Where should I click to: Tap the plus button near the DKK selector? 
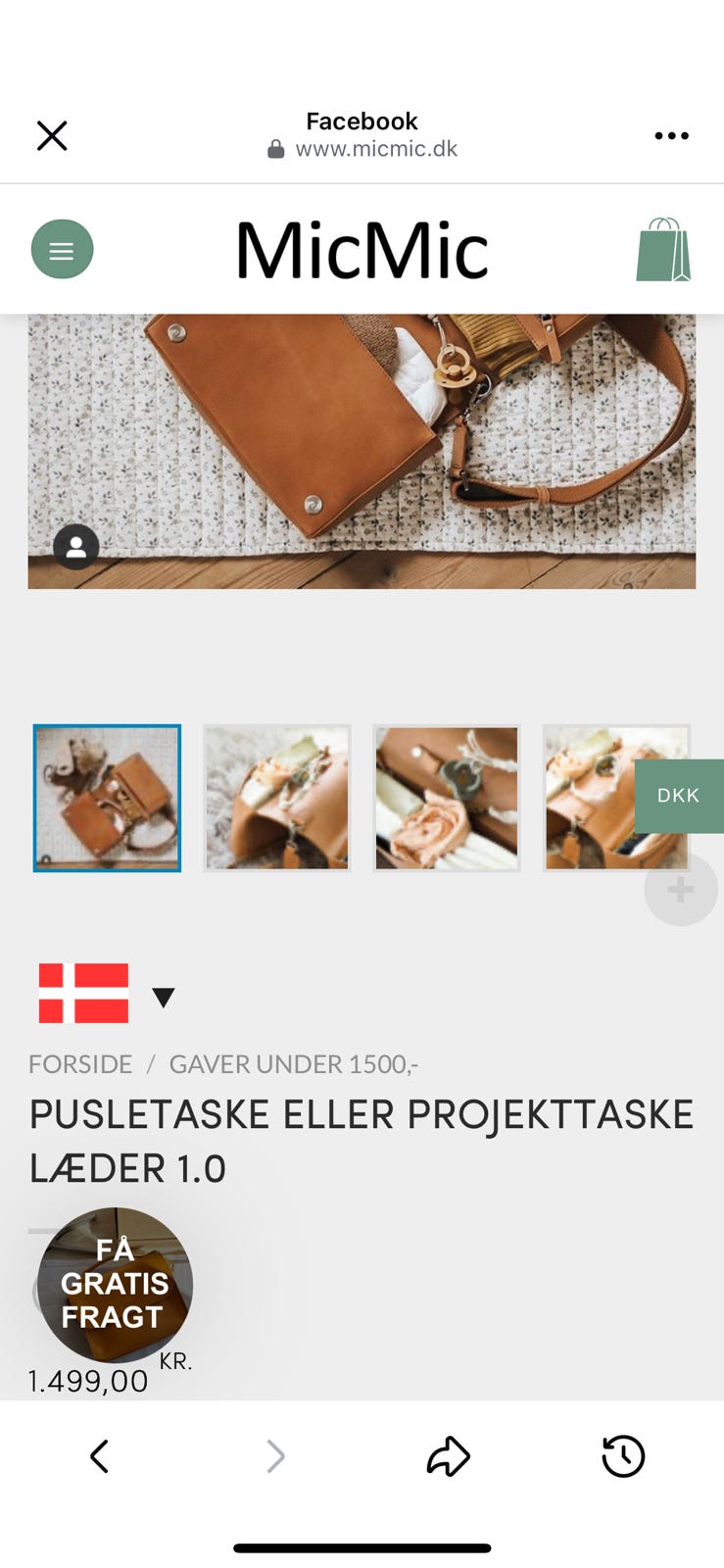pyautogui.click(x=681, y=889)
